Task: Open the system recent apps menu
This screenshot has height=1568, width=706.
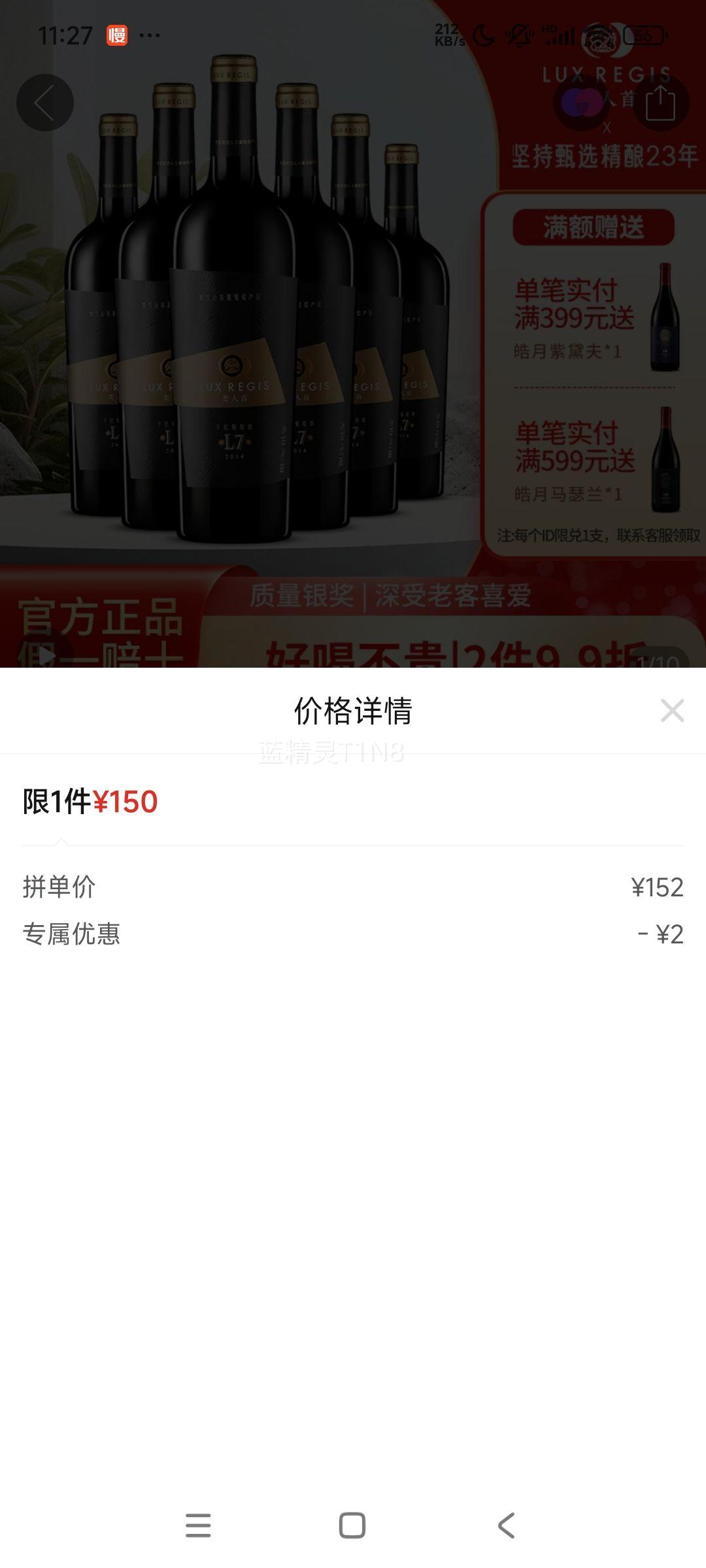Action: coord(198,1526)
